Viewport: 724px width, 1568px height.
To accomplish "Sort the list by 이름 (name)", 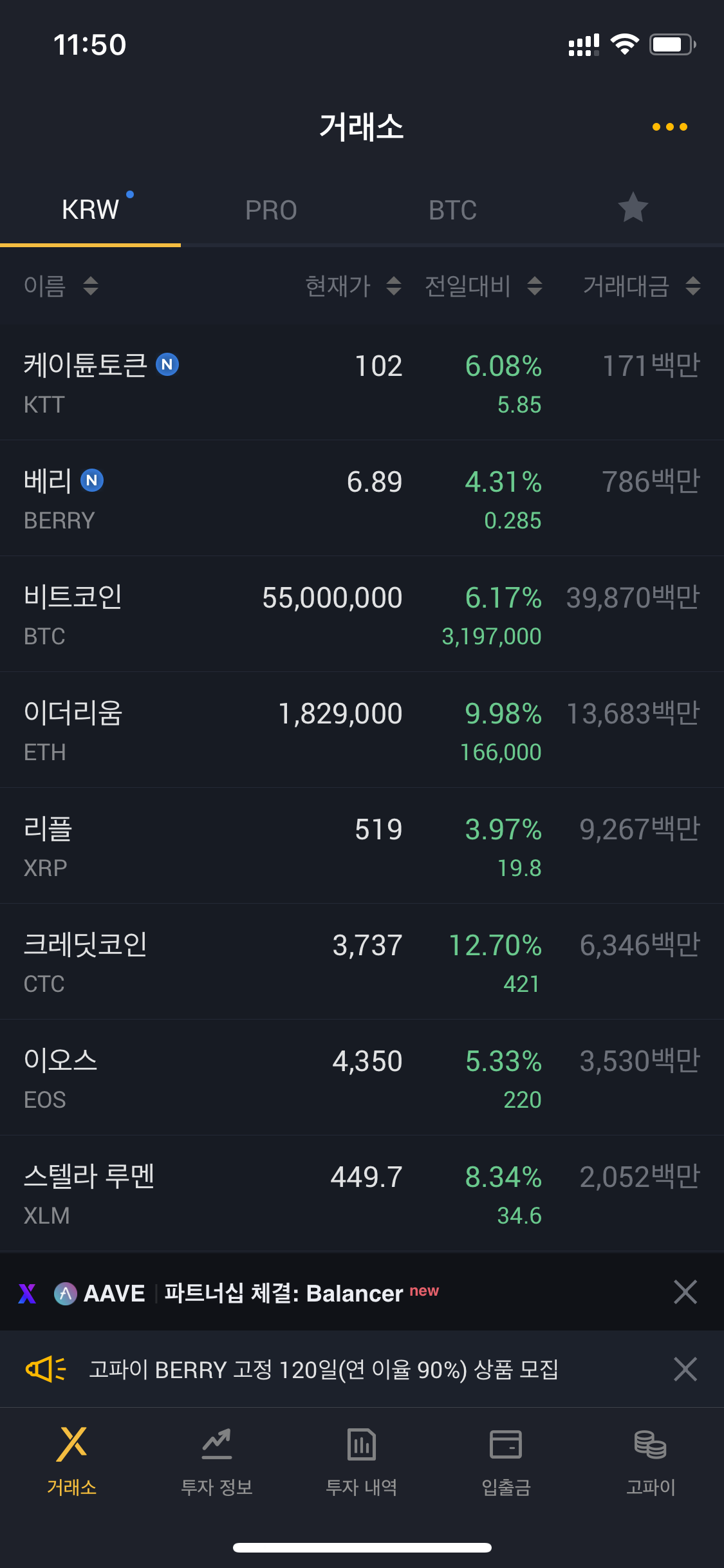I will 60,286.
